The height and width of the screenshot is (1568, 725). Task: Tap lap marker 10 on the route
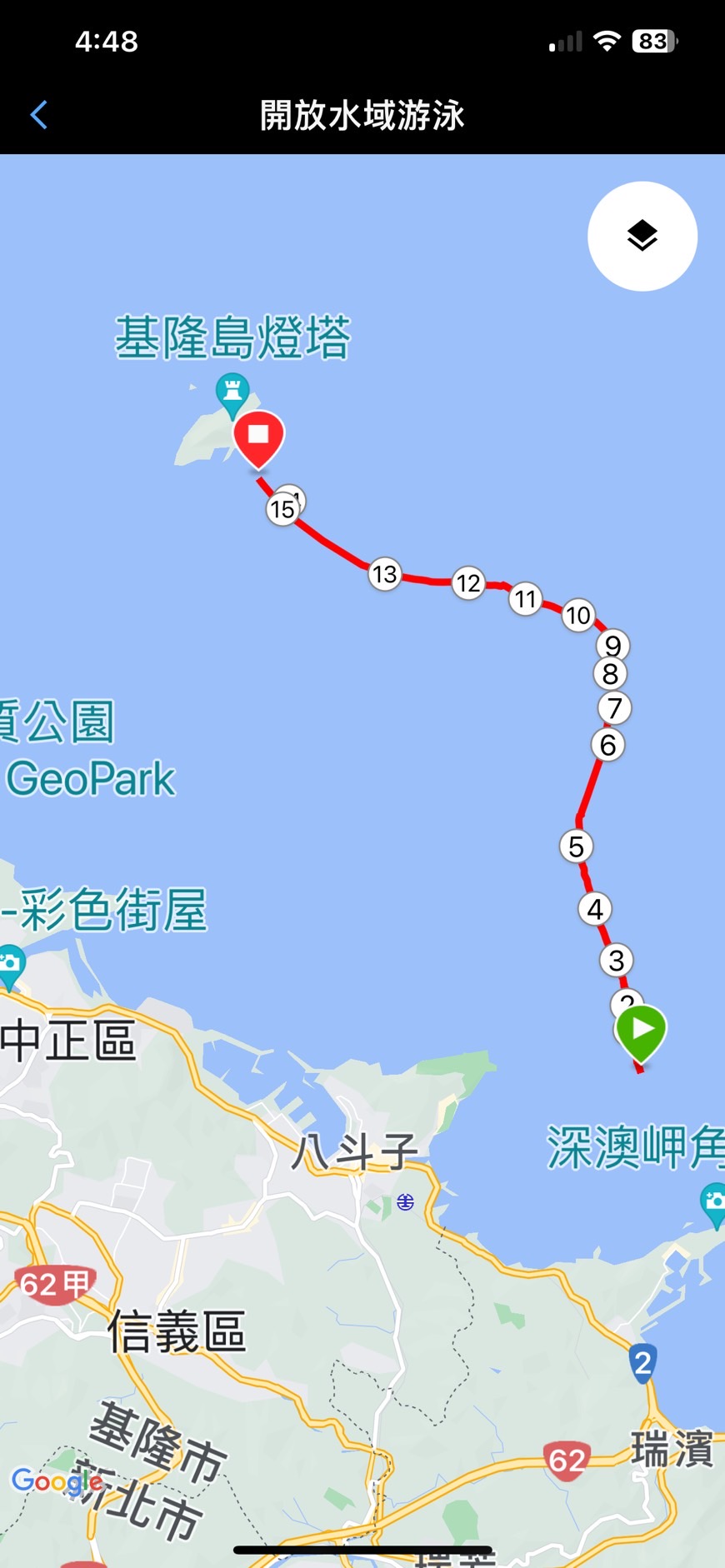[577, 616]
